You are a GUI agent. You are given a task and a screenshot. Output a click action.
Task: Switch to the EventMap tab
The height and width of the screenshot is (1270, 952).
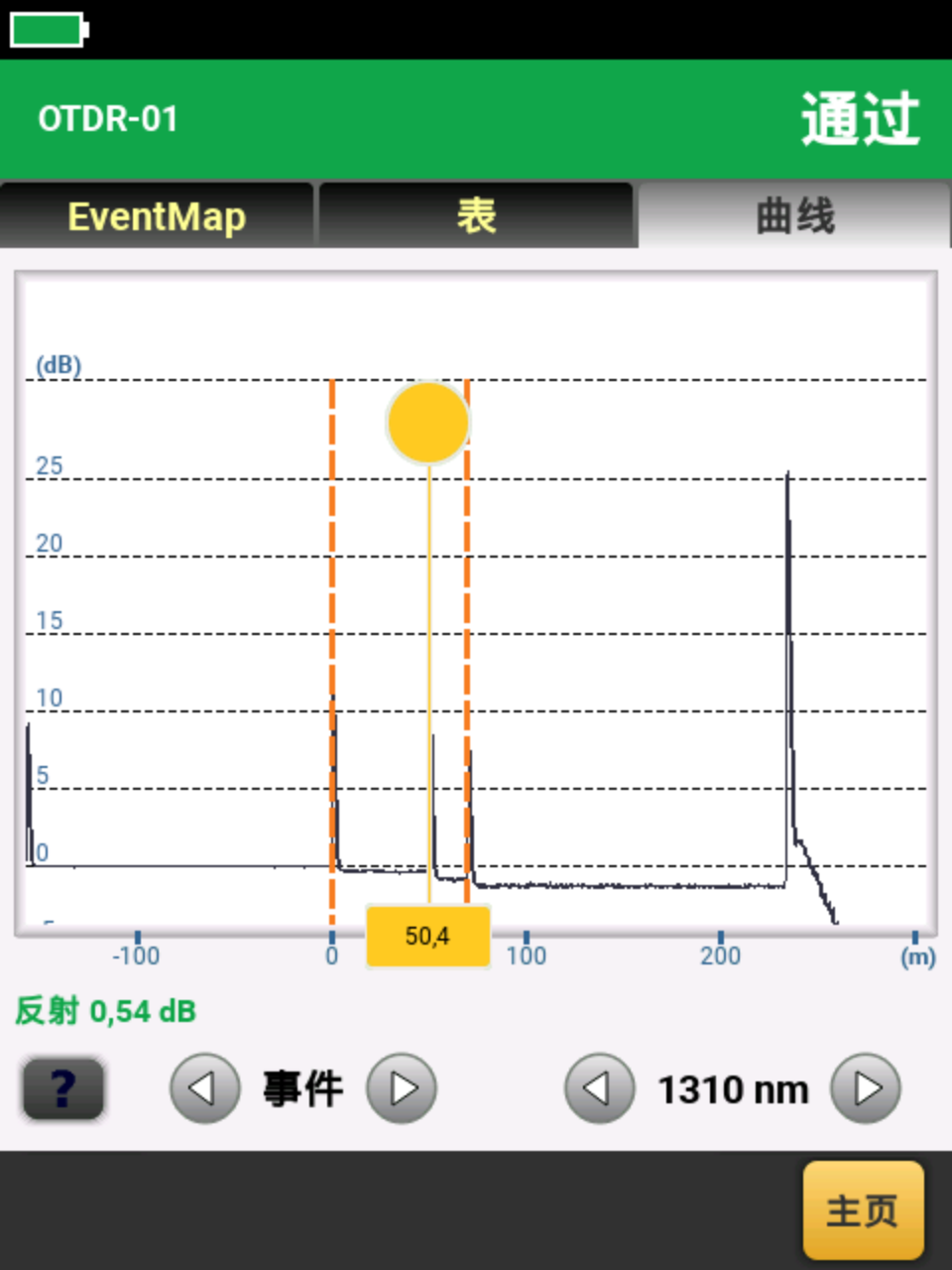pos(157,215)
